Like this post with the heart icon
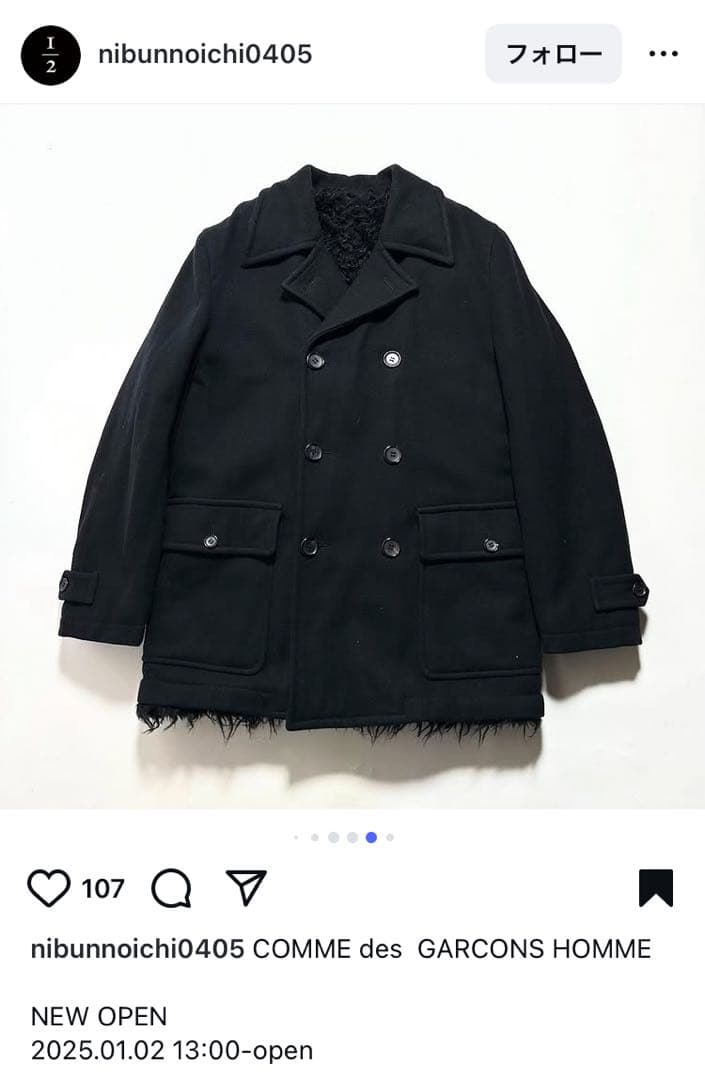 [50, 888]
